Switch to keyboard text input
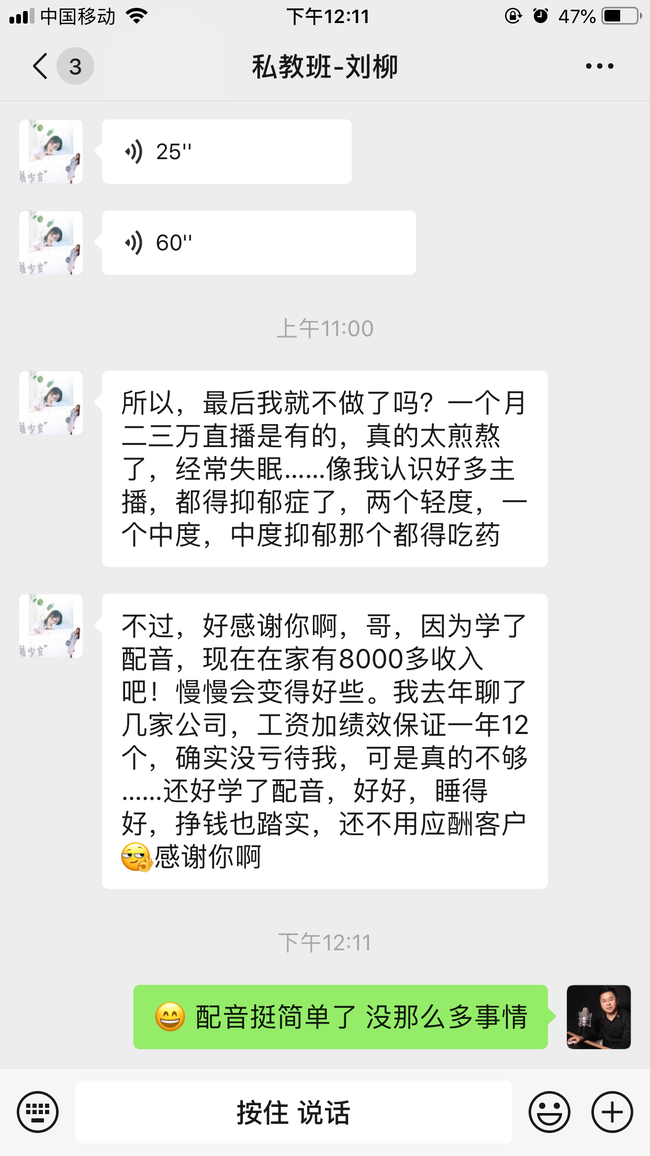 click(x=38, y=1111)
